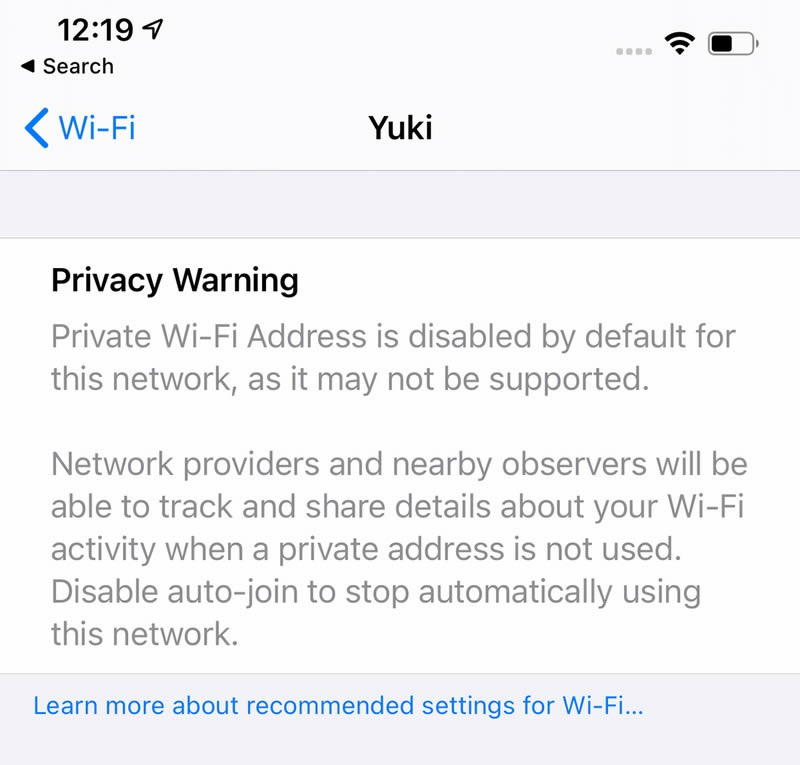Open the Learn more about recommended settings link

338,706
